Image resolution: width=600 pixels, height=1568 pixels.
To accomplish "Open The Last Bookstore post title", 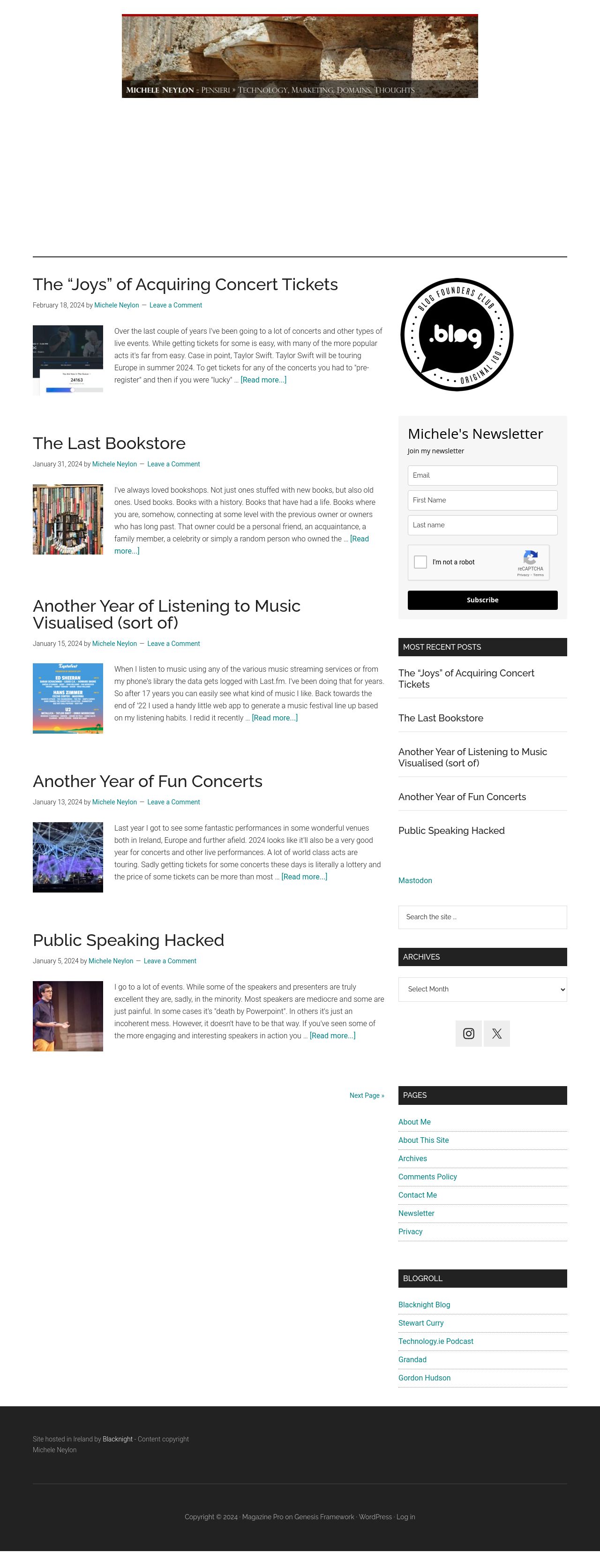I will click(x=109, y=443).
